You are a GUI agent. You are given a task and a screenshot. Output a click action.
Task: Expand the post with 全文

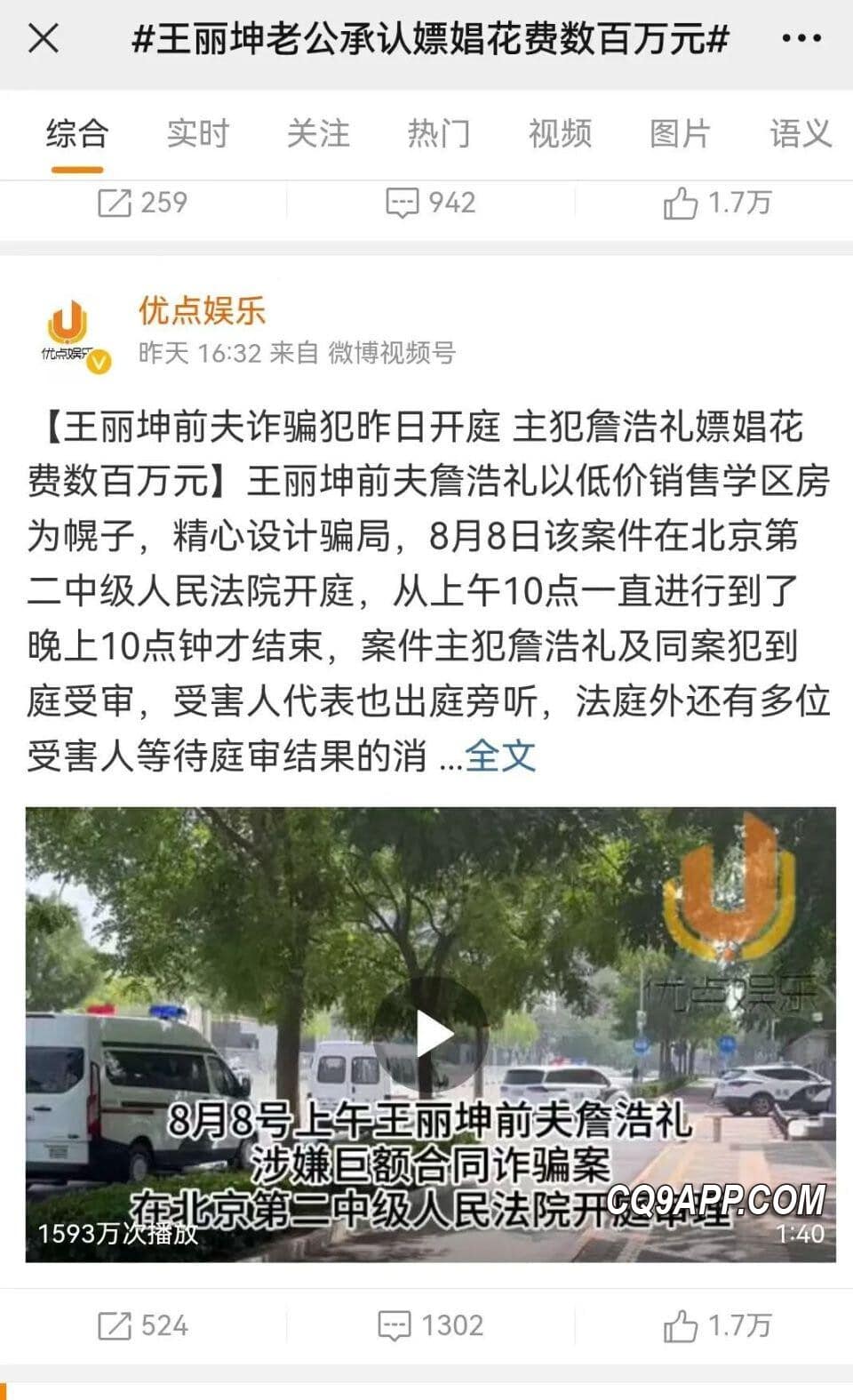[500, 756]
